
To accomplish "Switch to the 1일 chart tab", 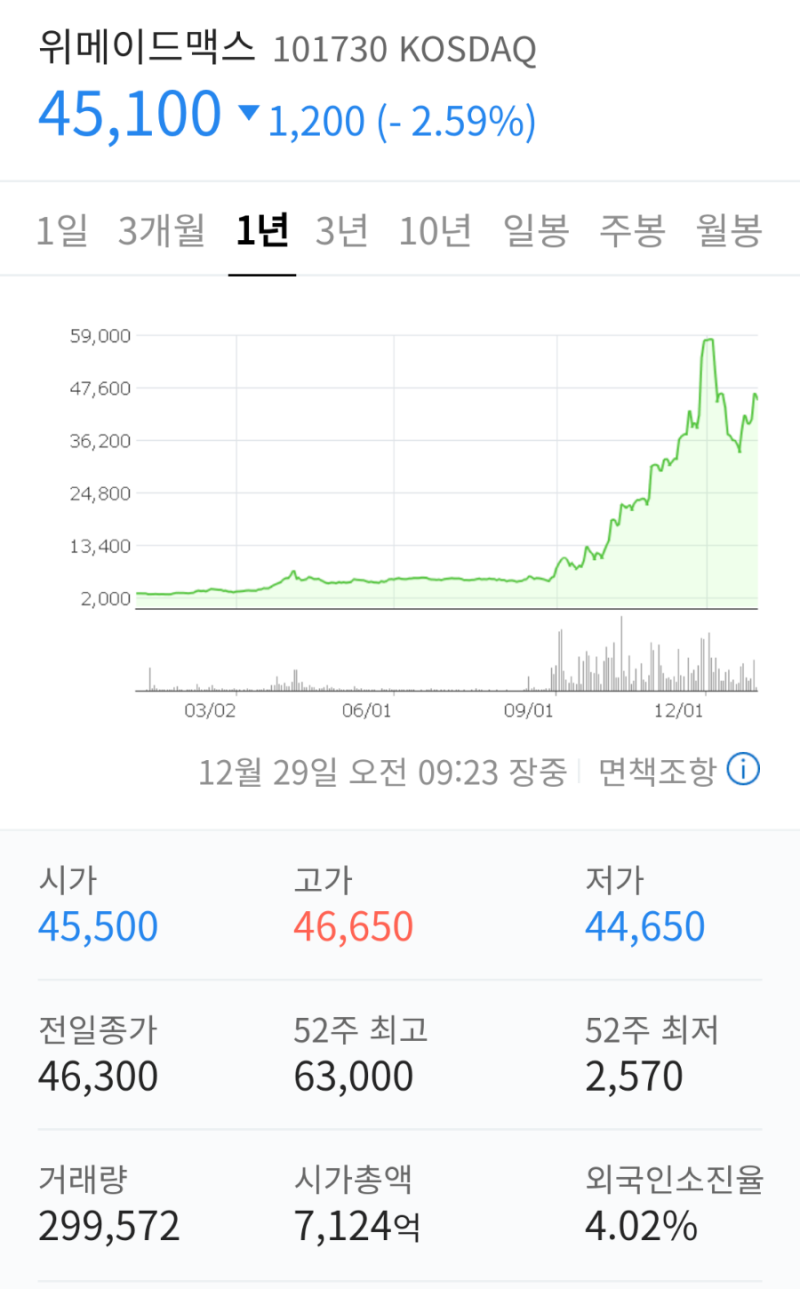I will click(62, 228).
